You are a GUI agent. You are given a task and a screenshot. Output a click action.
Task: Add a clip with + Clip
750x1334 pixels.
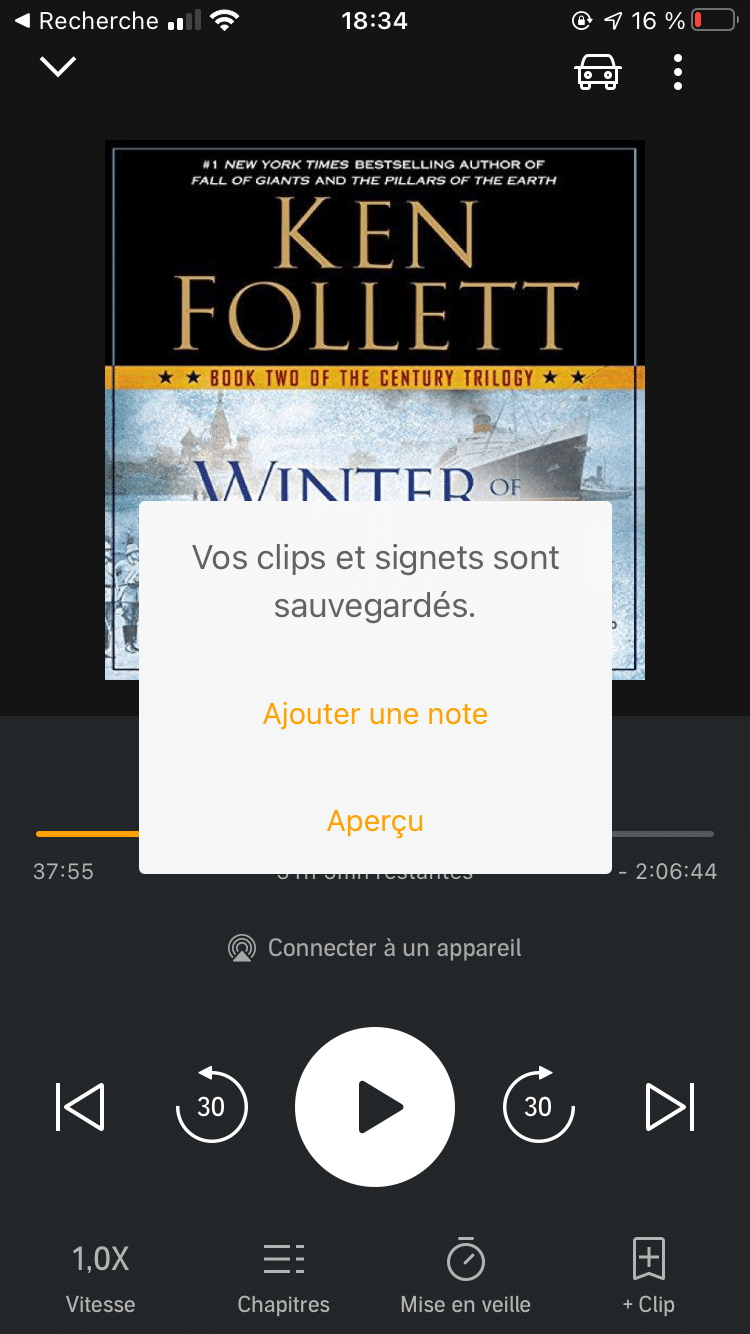point(649,1277)
